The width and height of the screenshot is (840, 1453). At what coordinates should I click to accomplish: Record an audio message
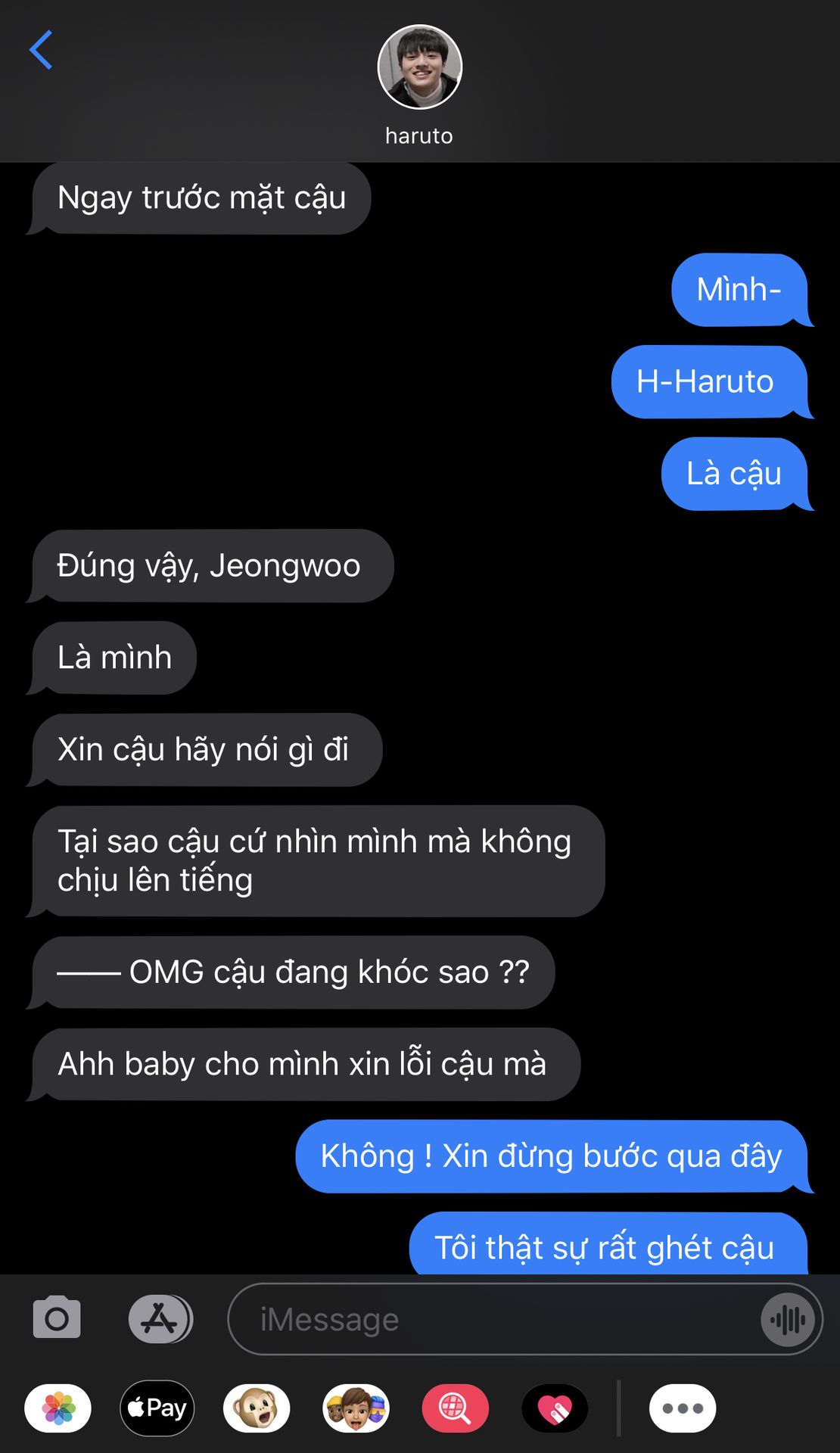coord(788,1321)
